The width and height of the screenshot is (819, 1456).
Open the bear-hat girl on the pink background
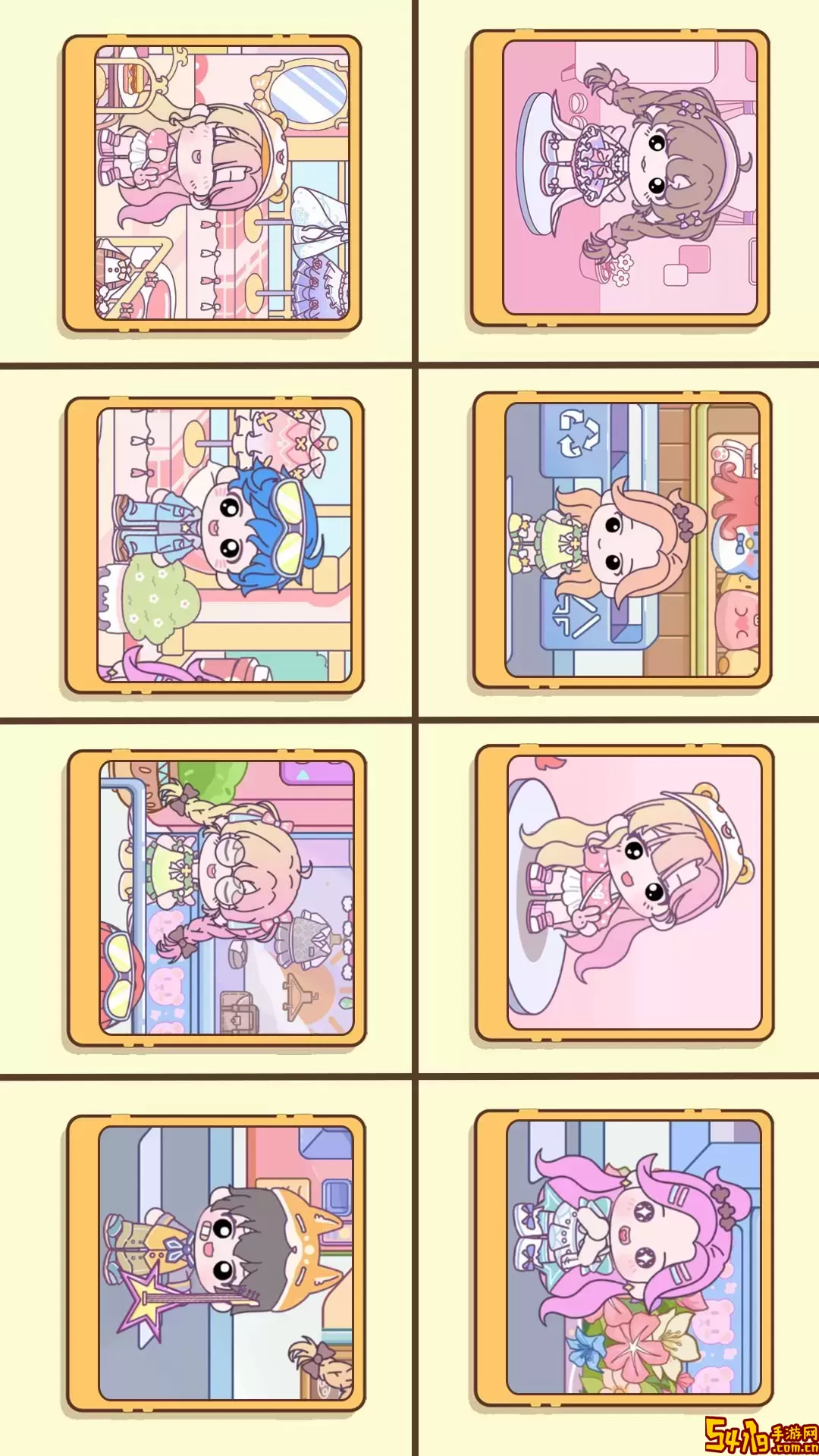[x=634, y=893]
